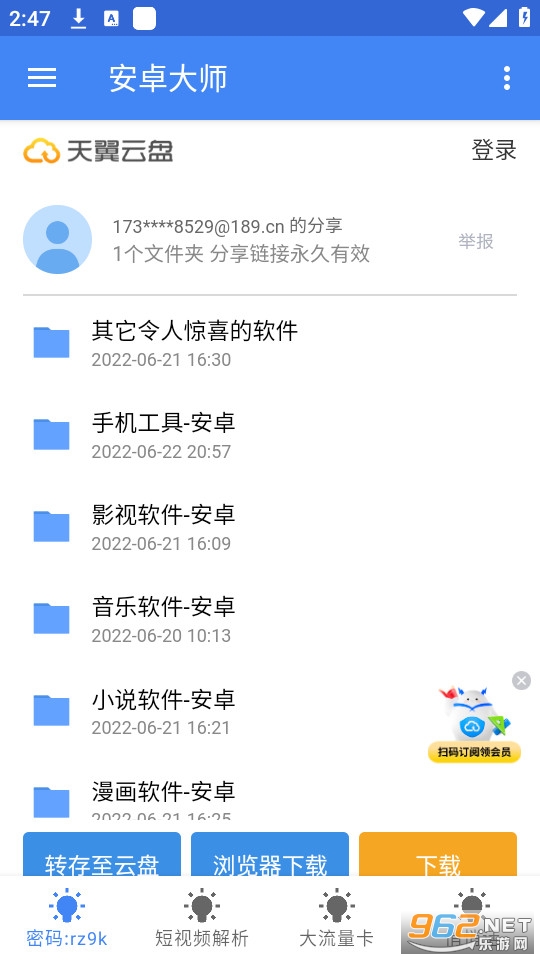Tap the orange 下载 button
Viewport: 540px width, 960px height.
438,855
